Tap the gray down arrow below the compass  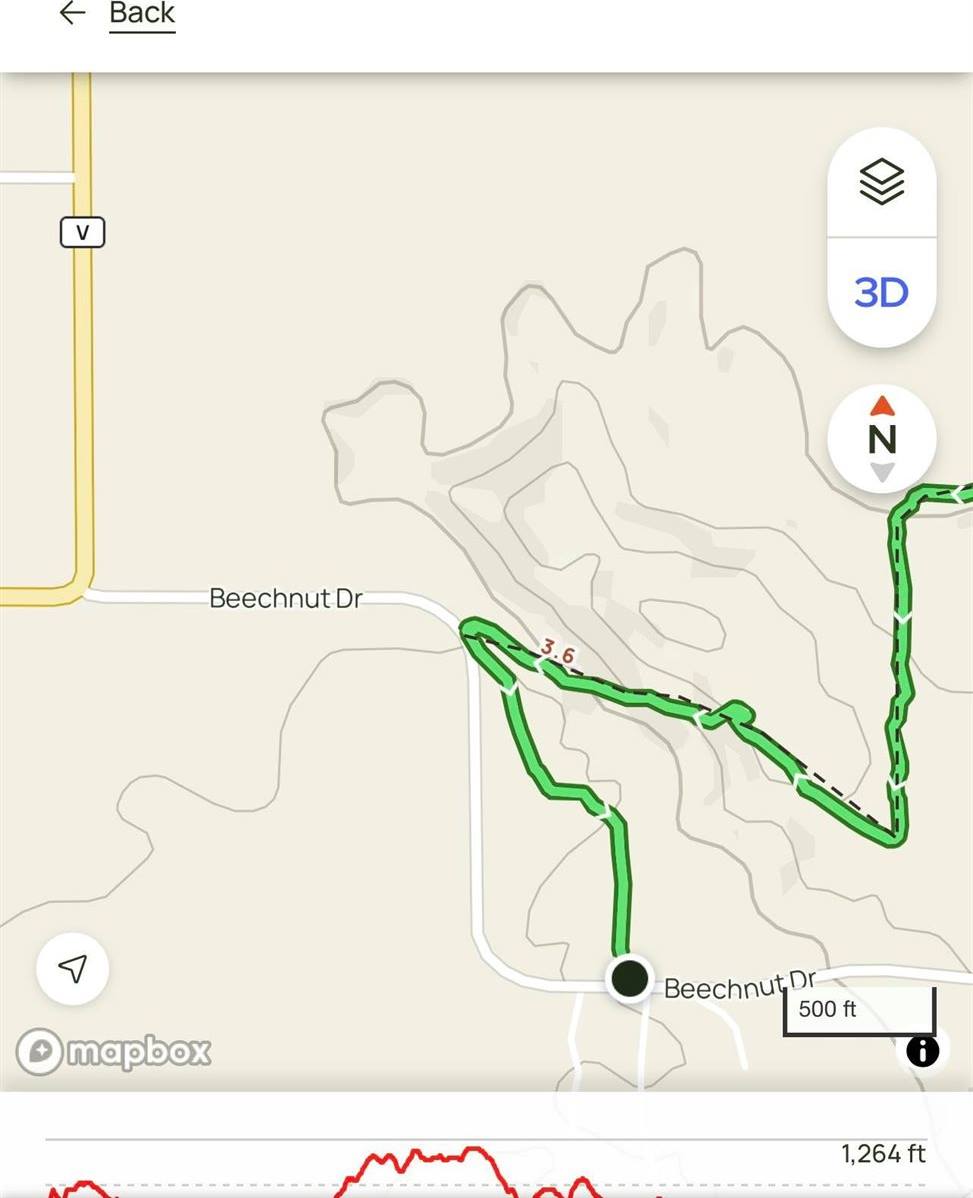tap(881, 472)
